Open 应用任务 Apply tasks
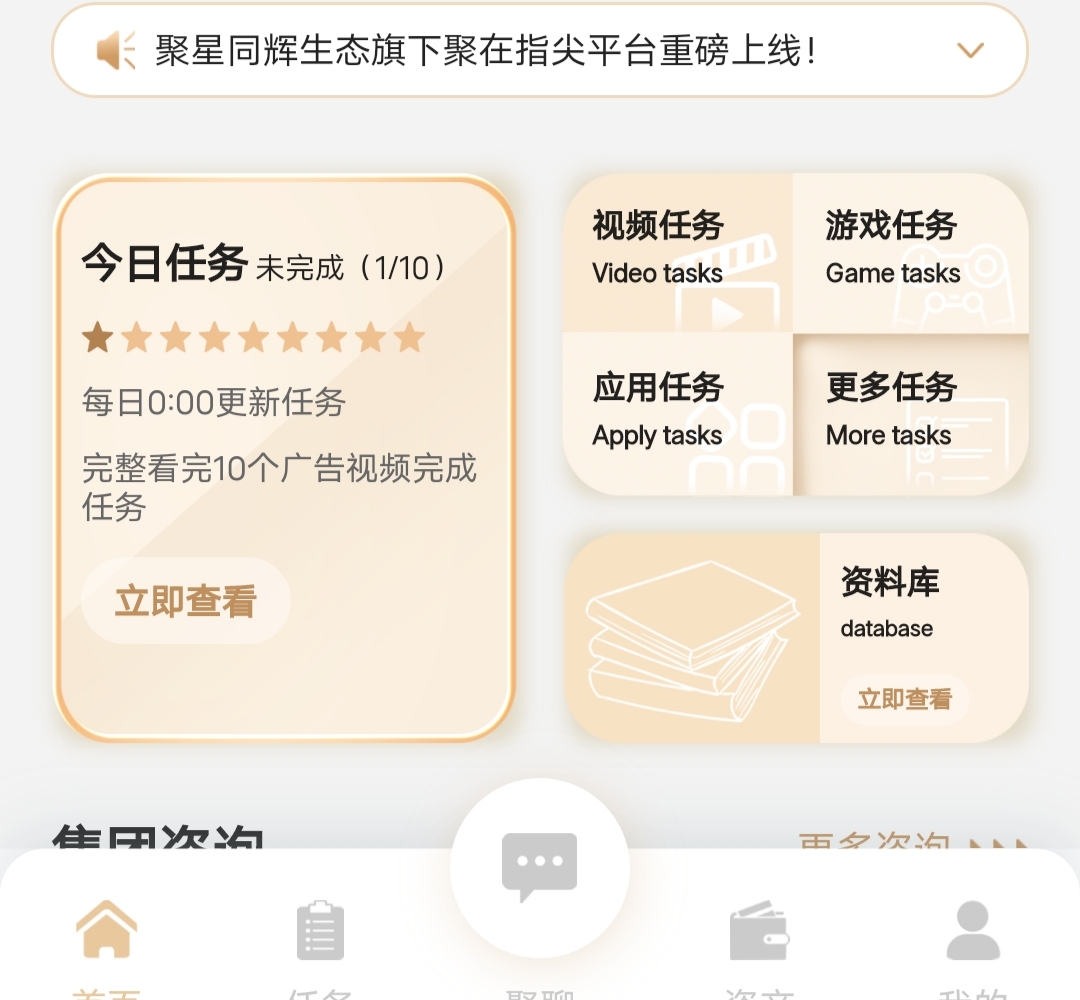This screenshot has height=1000, width=1080. [x=678, y=414]
